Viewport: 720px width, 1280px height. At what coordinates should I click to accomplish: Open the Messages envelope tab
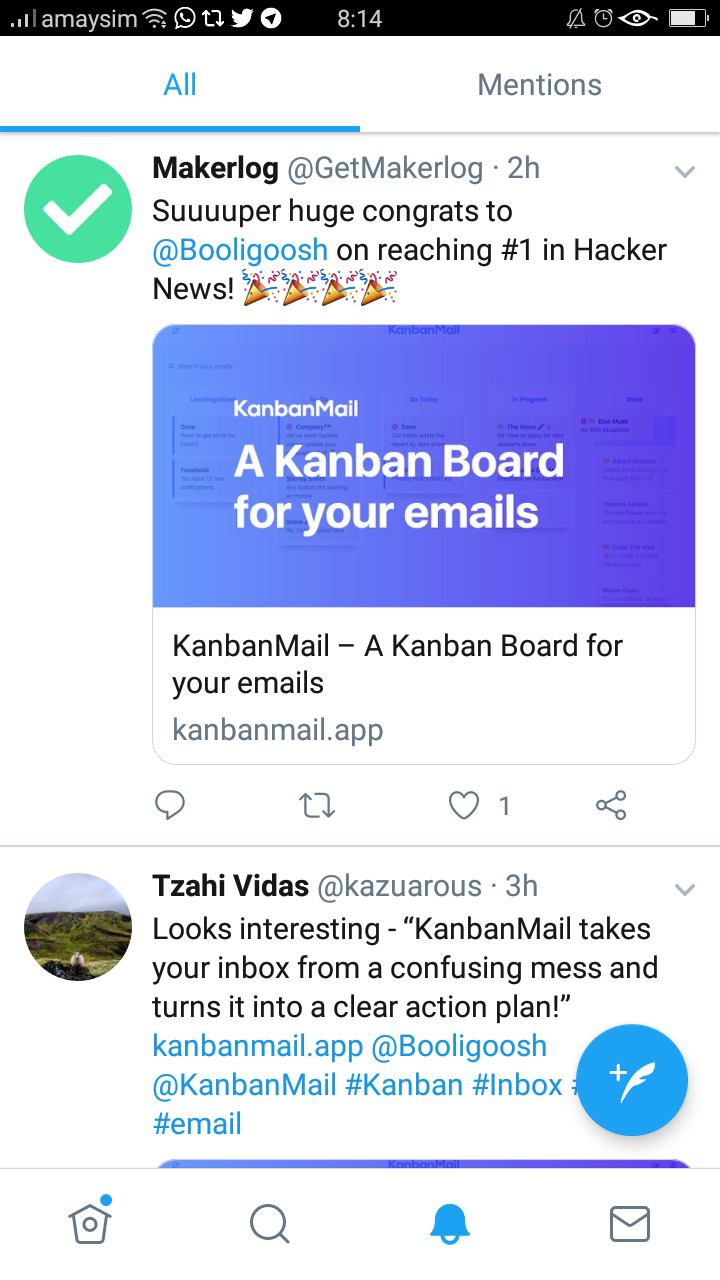point(630,1222)
